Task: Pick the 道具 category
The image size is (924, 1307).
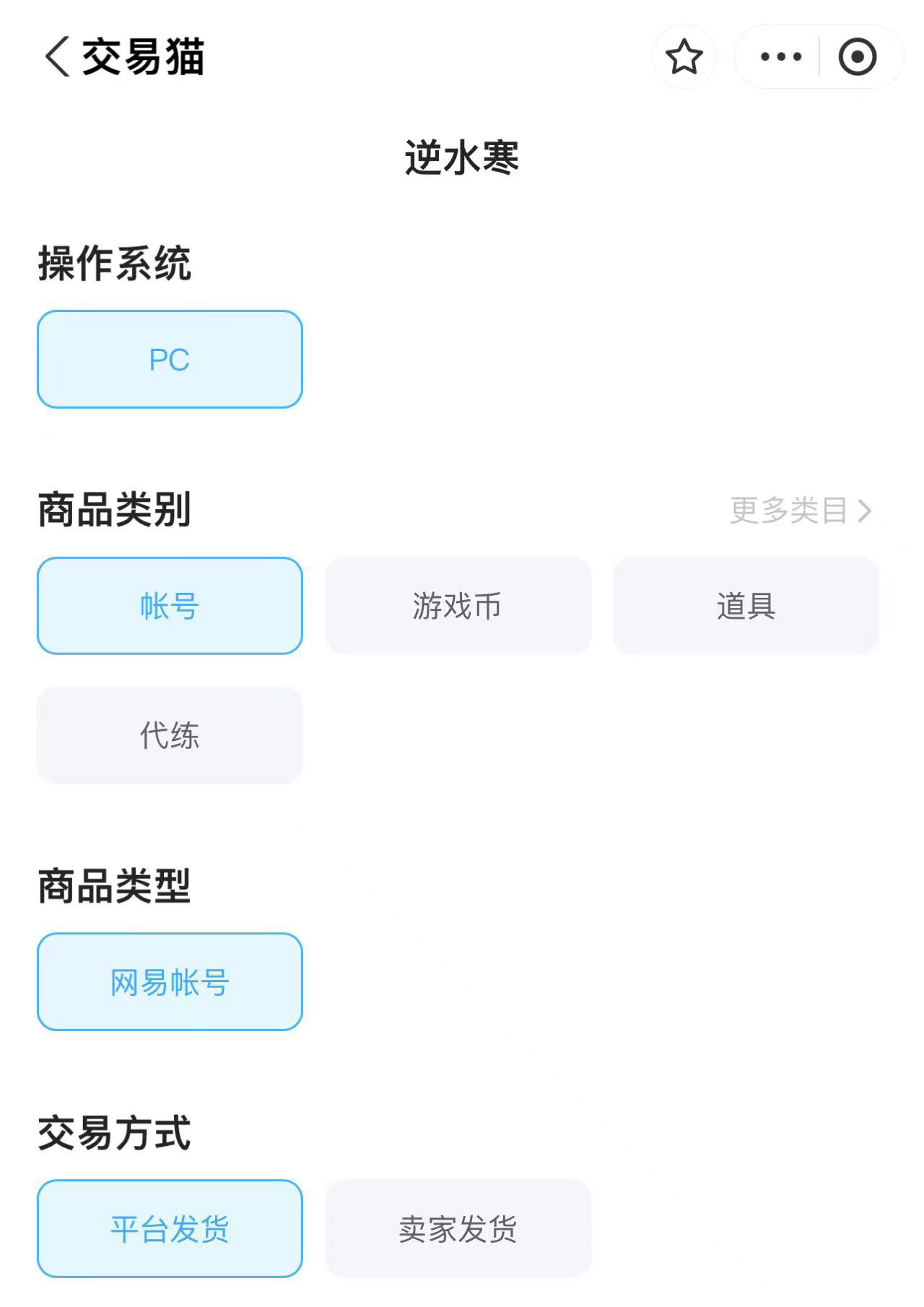Action: point(746,606)
